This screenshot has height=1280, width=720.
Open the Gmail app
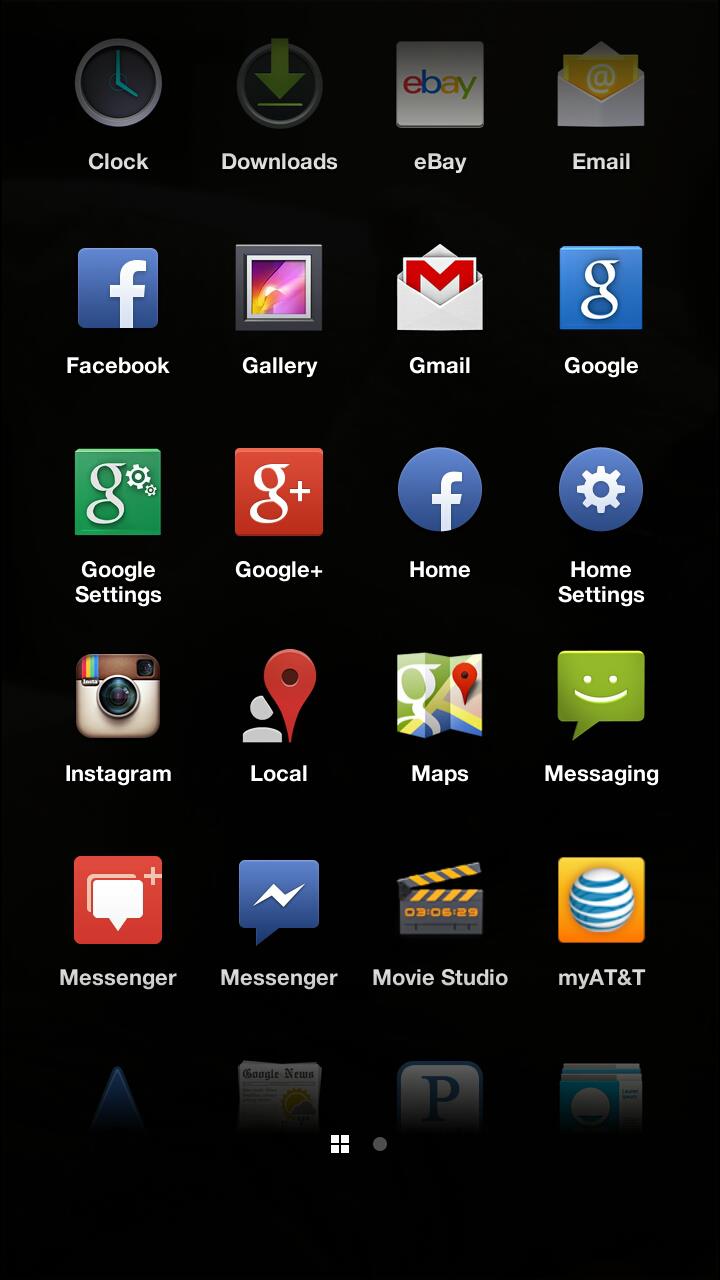tap(440, 288)
